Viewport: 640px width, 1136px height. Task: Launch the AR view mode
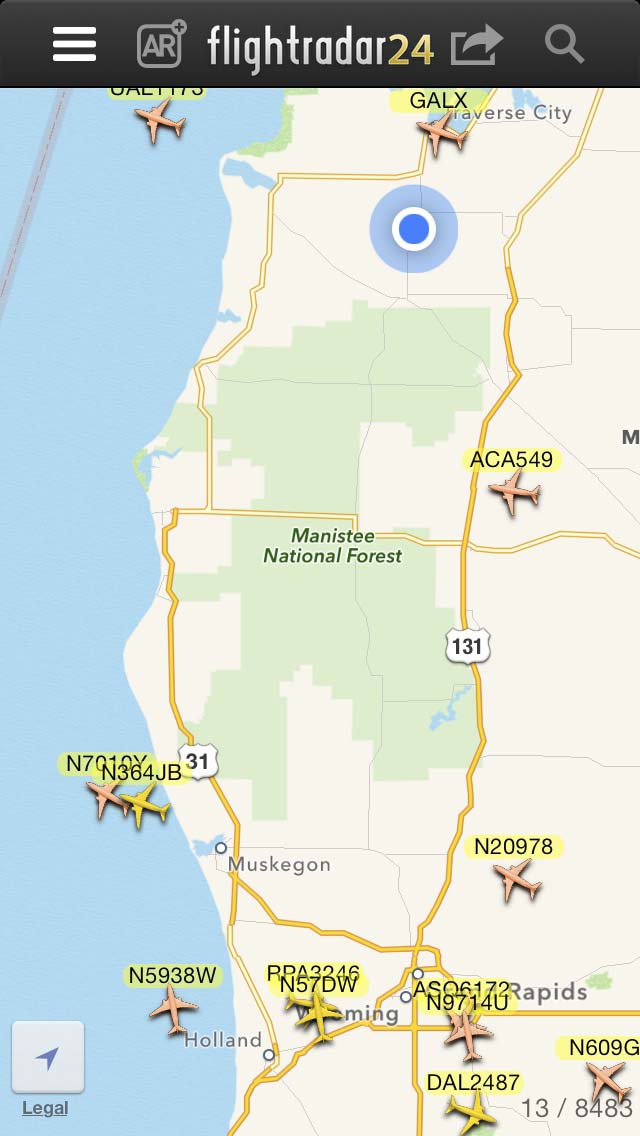(161, 43)
